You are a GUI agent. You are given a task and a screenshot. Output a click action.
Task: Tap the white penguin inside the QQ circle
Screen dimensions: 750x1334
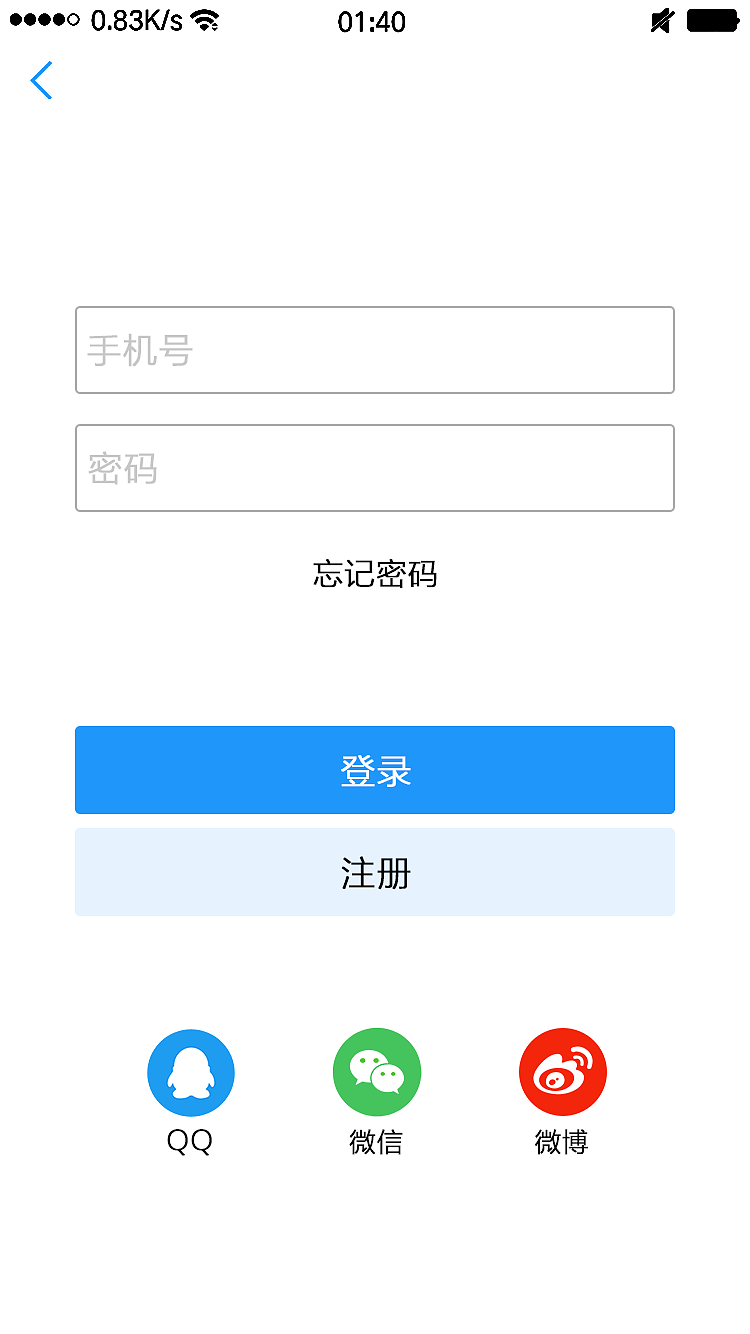click(191, 1071)
